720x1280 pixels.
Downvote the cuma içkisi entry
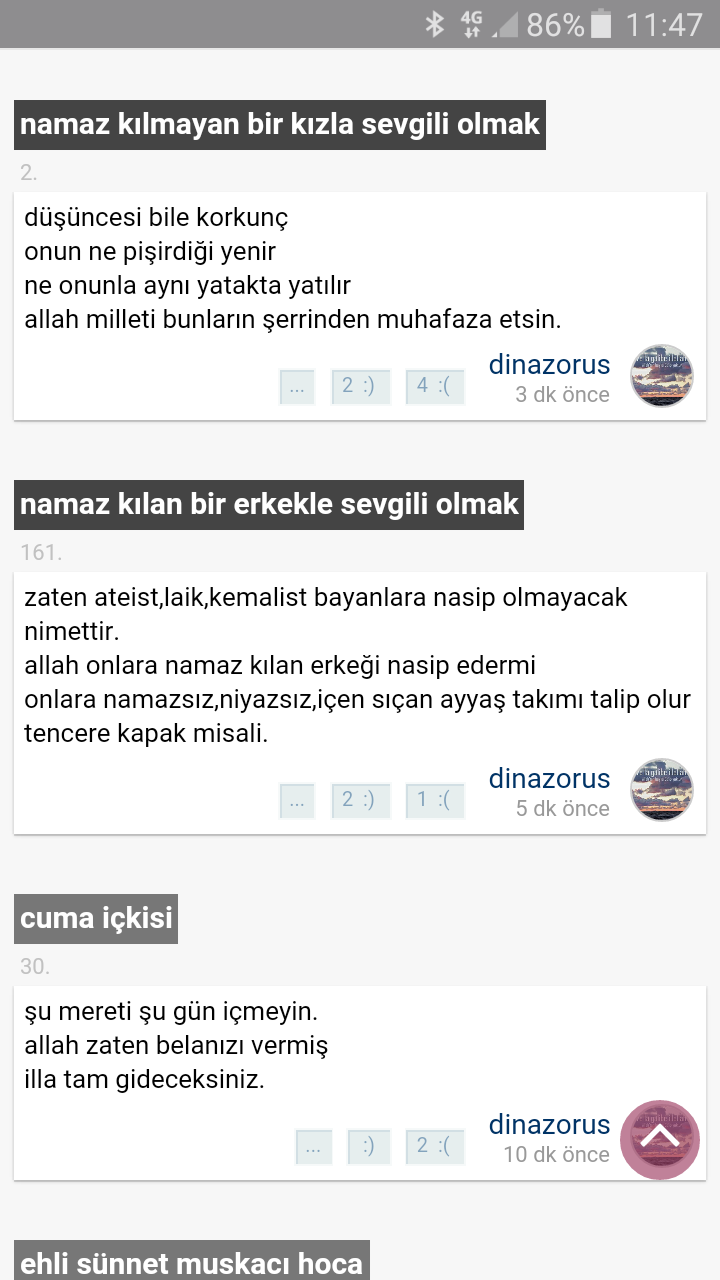point(434,1146)
